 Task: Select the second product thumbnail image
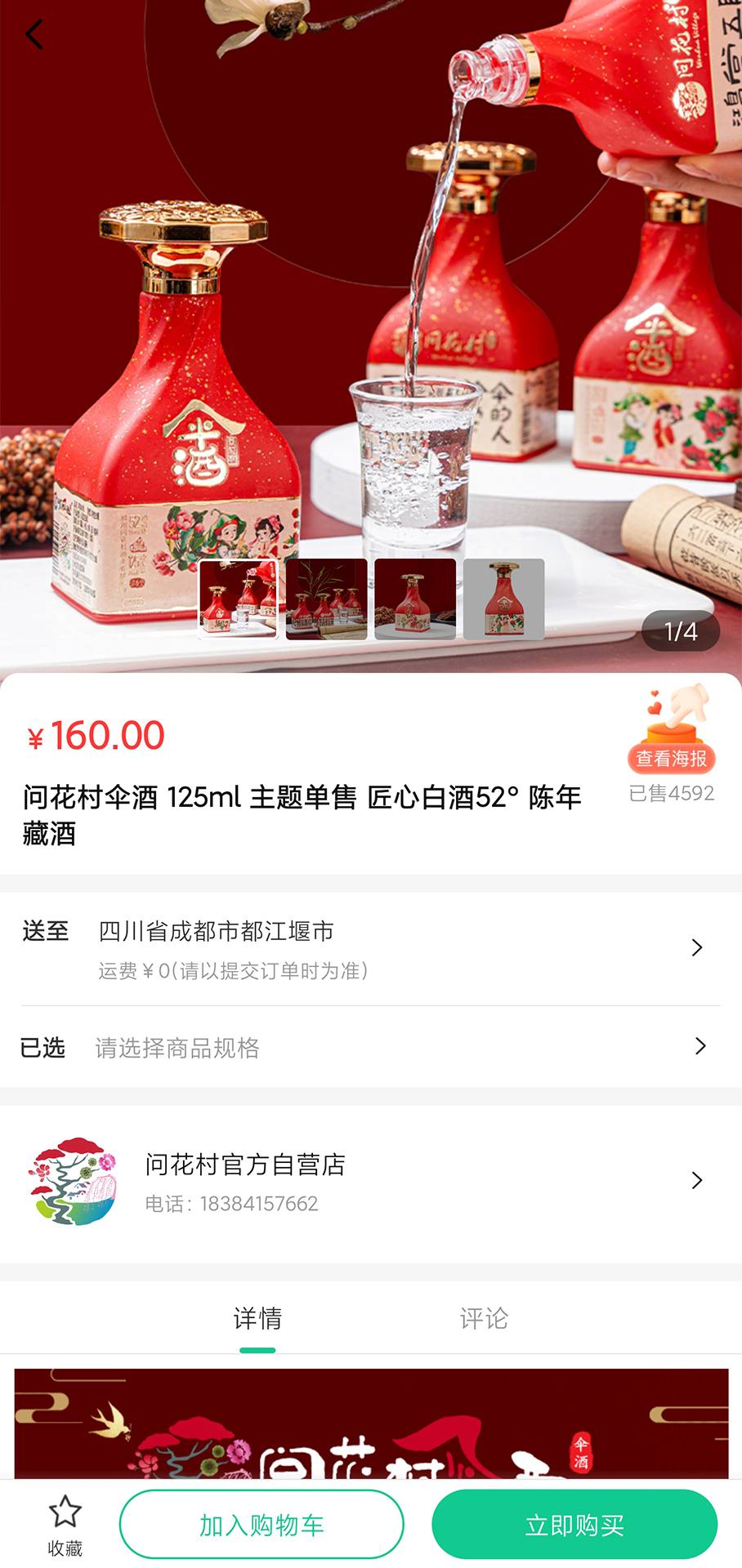point(327,599)
